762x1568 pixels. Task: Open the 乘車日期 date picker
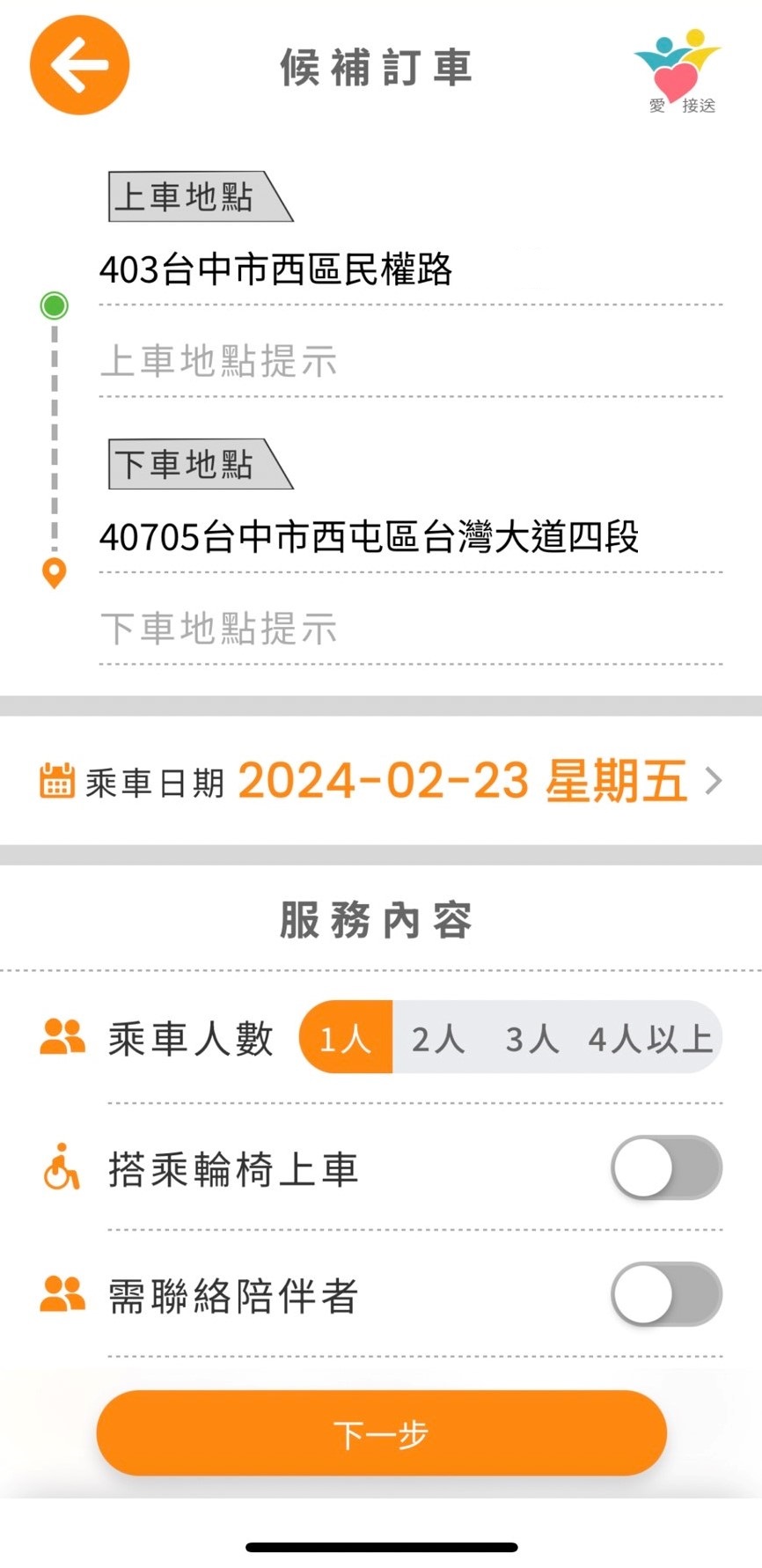tap(381, 781)
